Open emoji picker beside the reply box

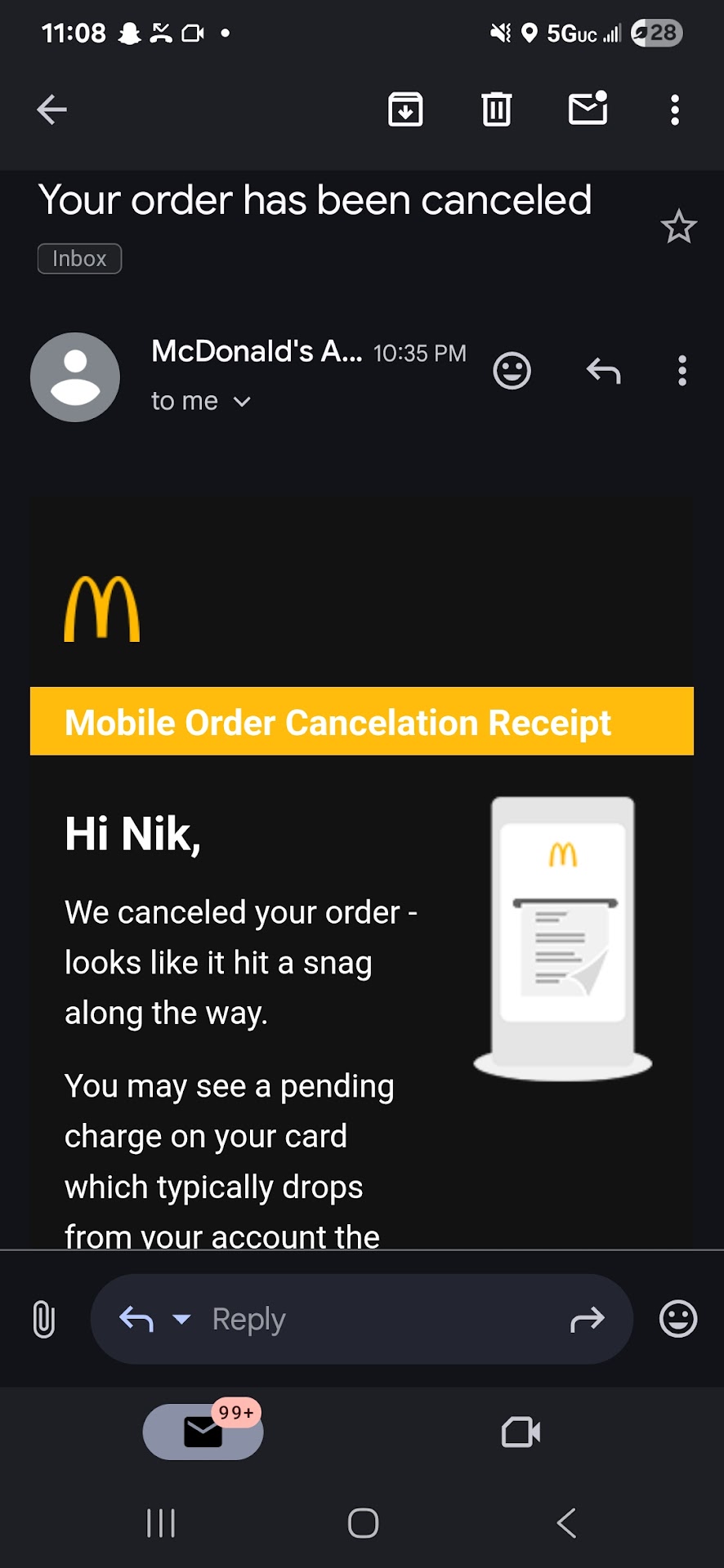click(678, 1319)
